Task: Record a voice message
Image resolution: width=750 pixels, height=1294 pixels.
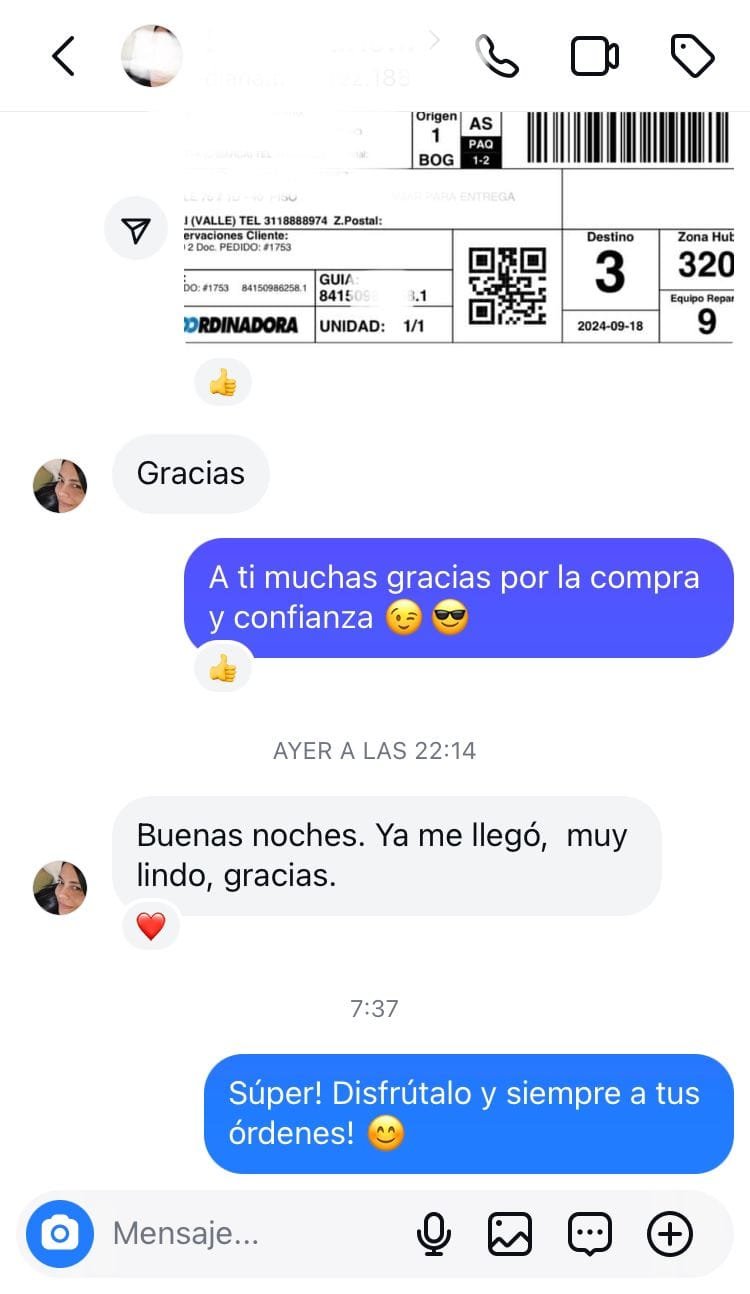Action: tap(434, 1234)
